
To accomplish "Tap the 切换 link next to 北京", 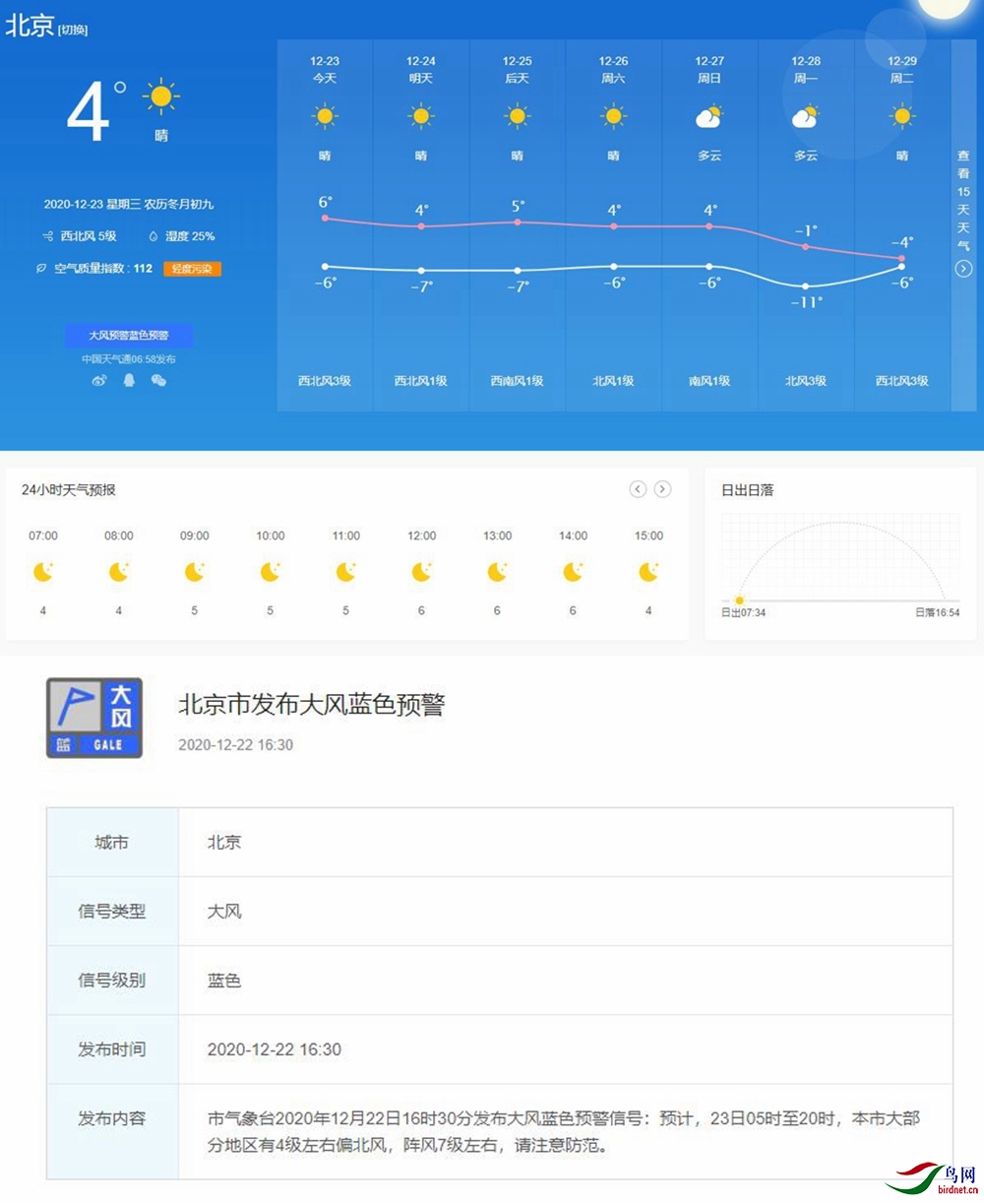I will point(73,31).
